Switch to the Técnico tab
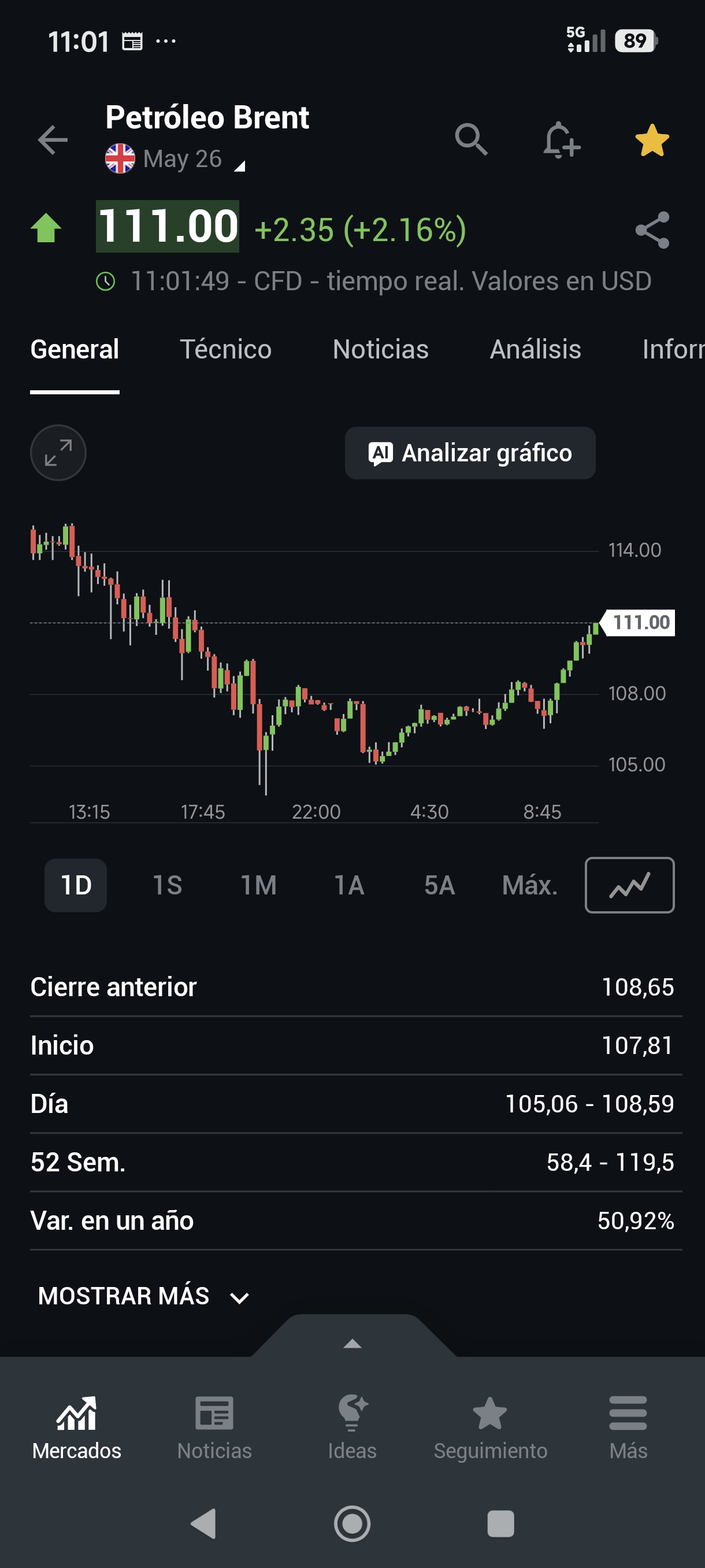Viewport: 705px width, 1568px height. point(226,350)
